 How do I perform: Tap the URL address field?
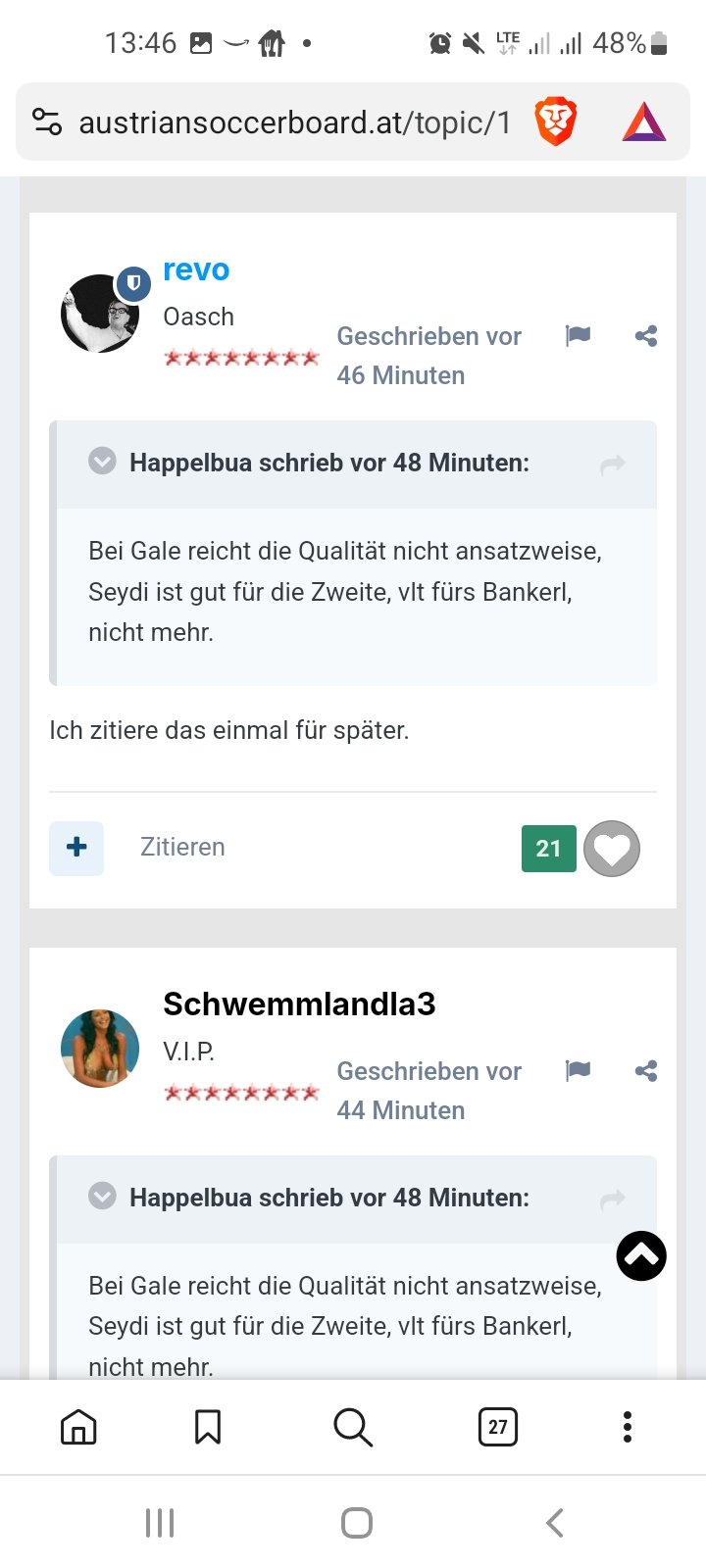click(x=294, y=122)
